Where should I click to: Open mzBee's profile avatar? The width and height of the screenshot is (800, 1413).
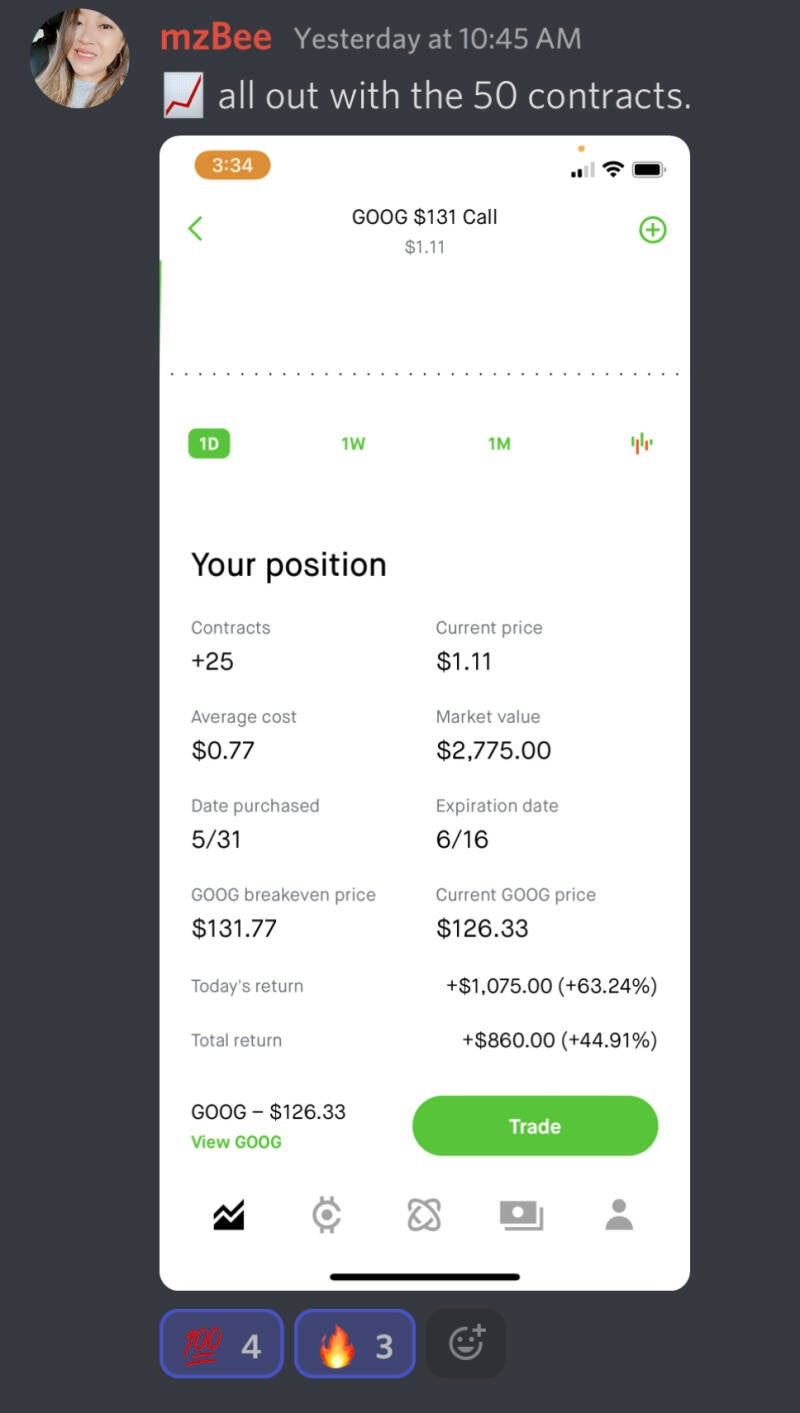pyautogui.click(x=79, y=58)
